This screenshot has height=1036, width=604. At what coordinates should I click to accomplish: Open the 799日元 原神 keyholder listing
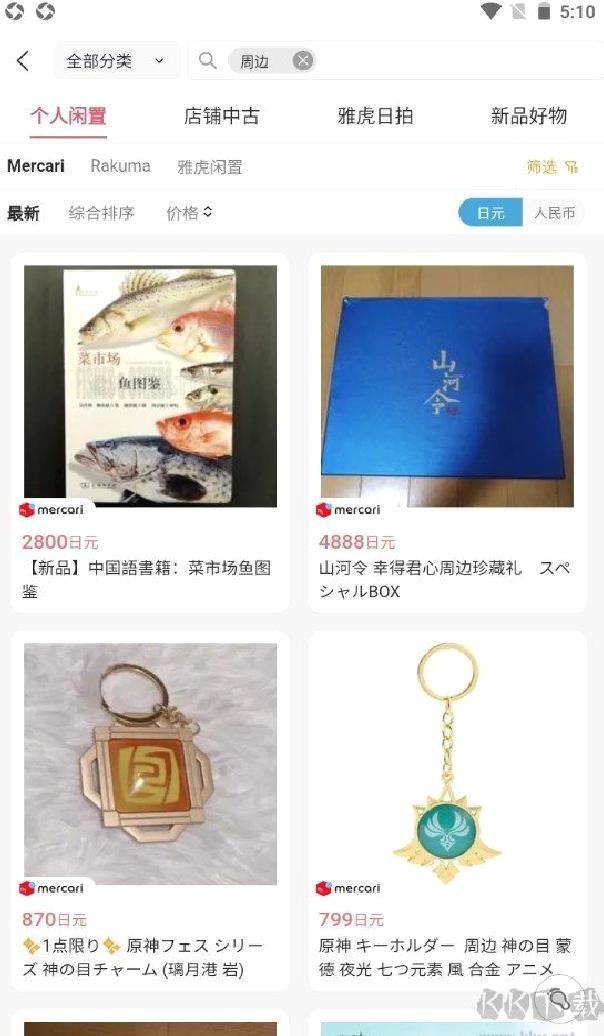pyautogui.click(x=447, y=810)
